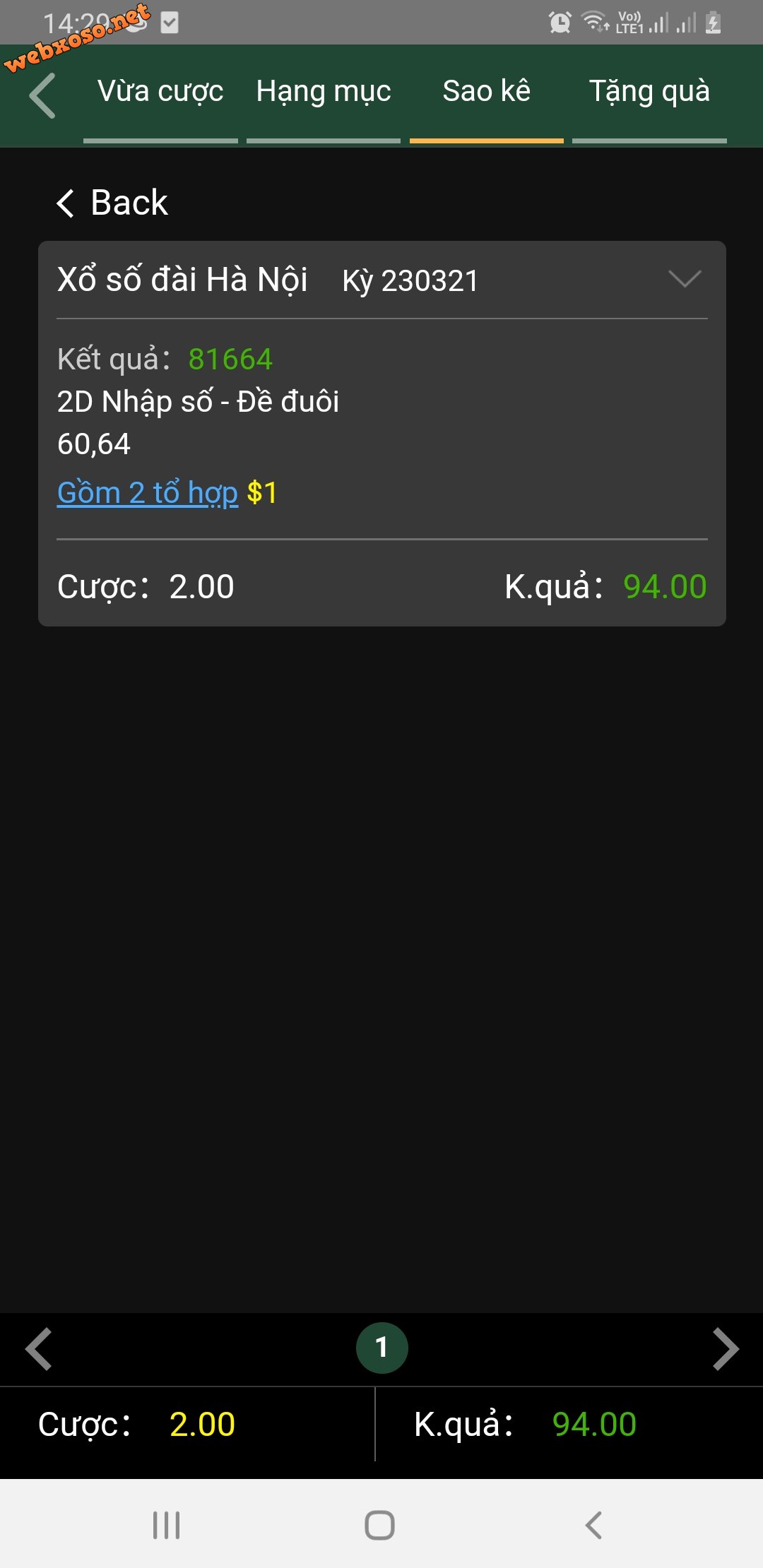Go to the previous page arrow
The height and width of the screenshot is (1568, 763).
pos(39,1348)
